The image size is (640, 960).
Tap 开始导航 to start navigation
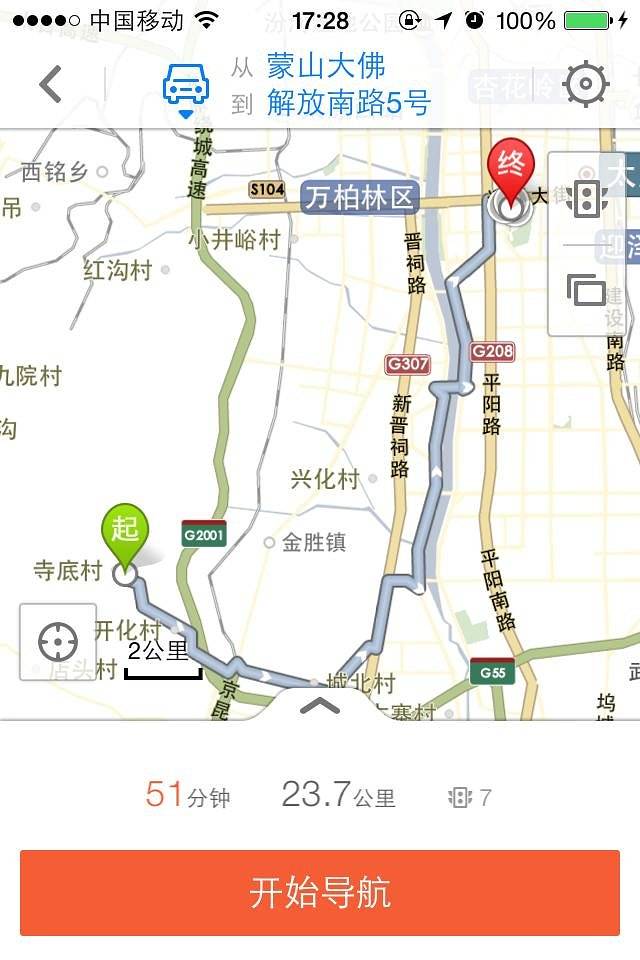tap(320, 893)
